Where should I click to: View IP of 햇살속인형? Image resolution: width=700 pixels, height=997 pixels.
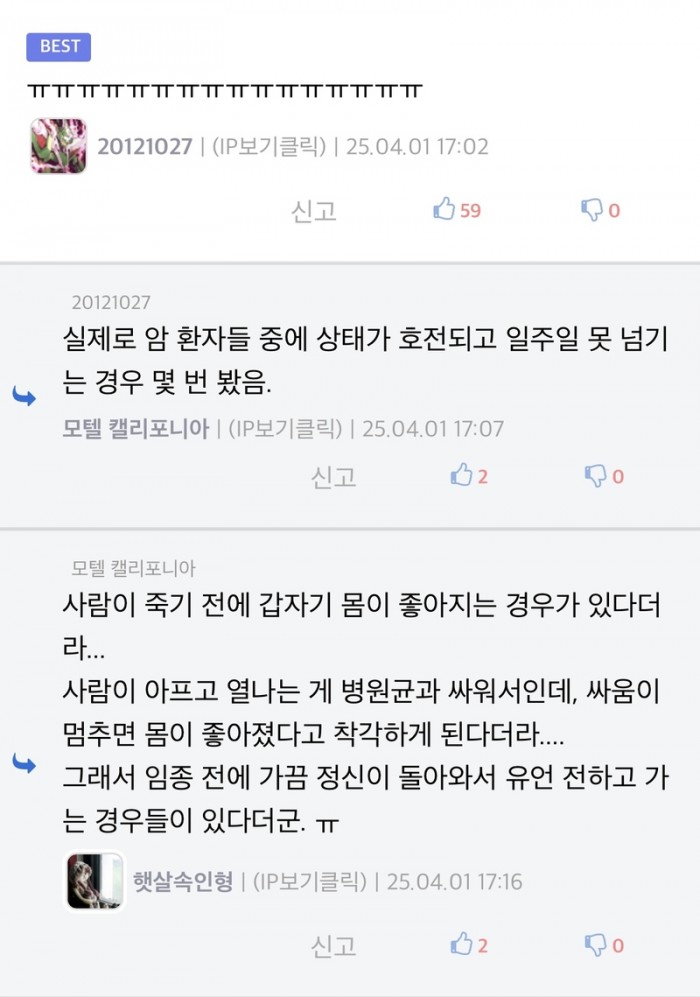coord(309,882)
